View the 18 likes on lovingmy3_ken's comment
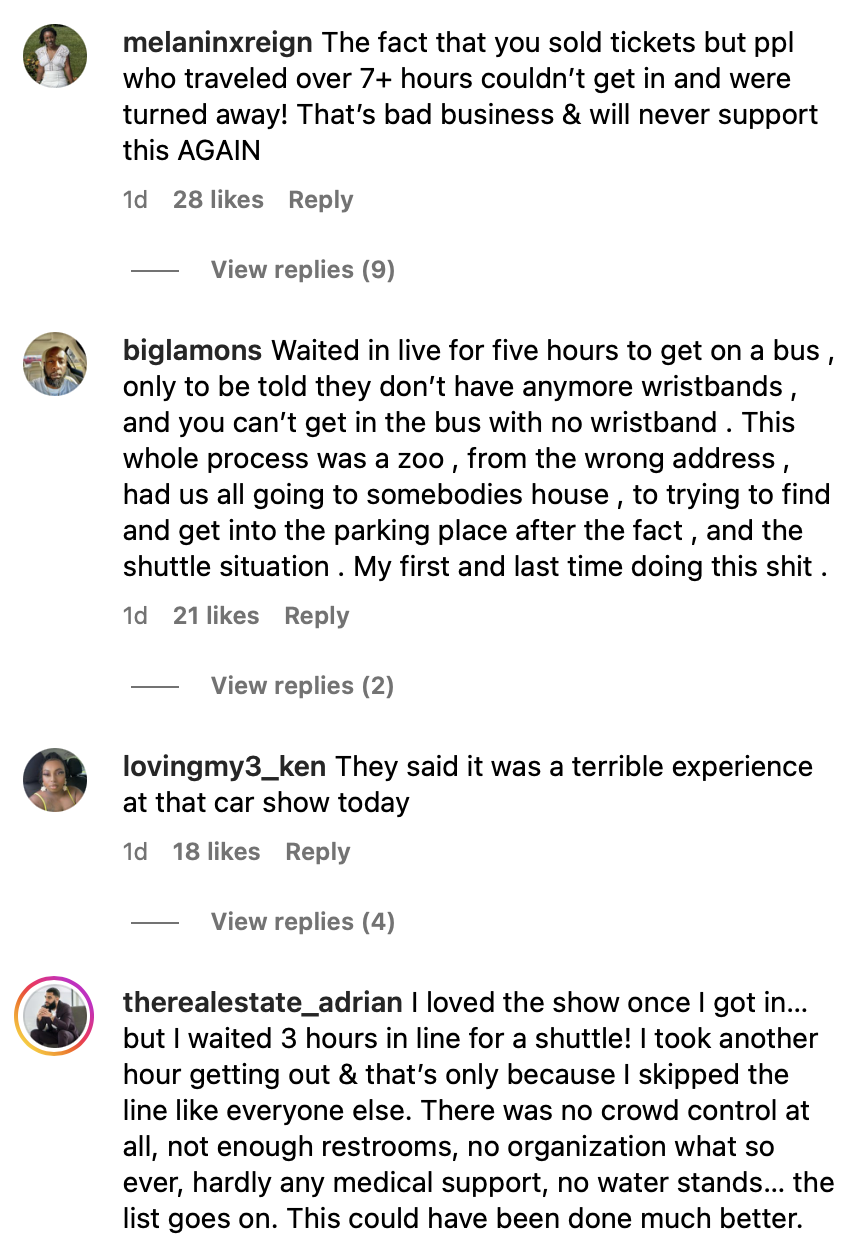This screenshot has height=1252, width=854. pyautogui.click(x=216, y=852)
